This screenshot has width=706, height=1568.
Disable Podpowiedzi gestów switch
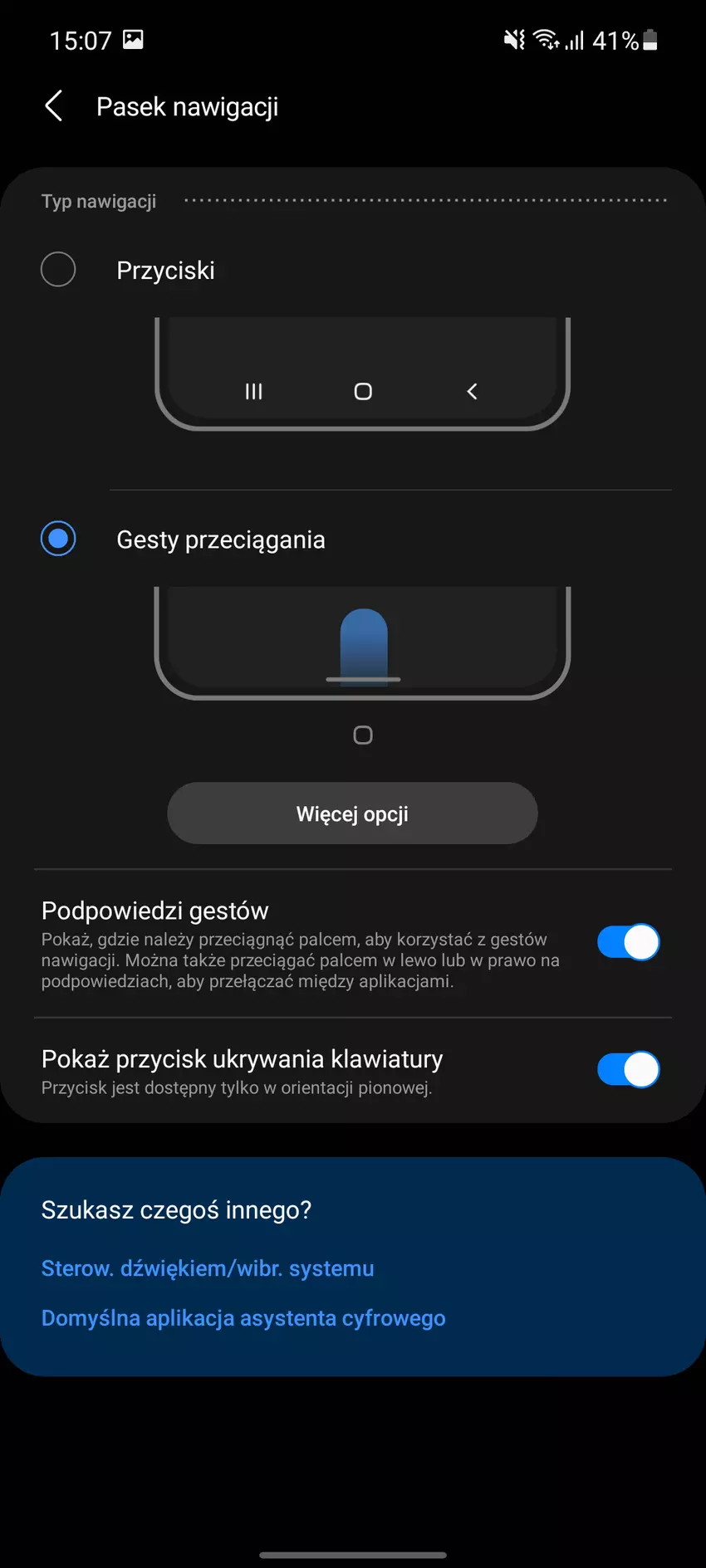pos(628,942)
